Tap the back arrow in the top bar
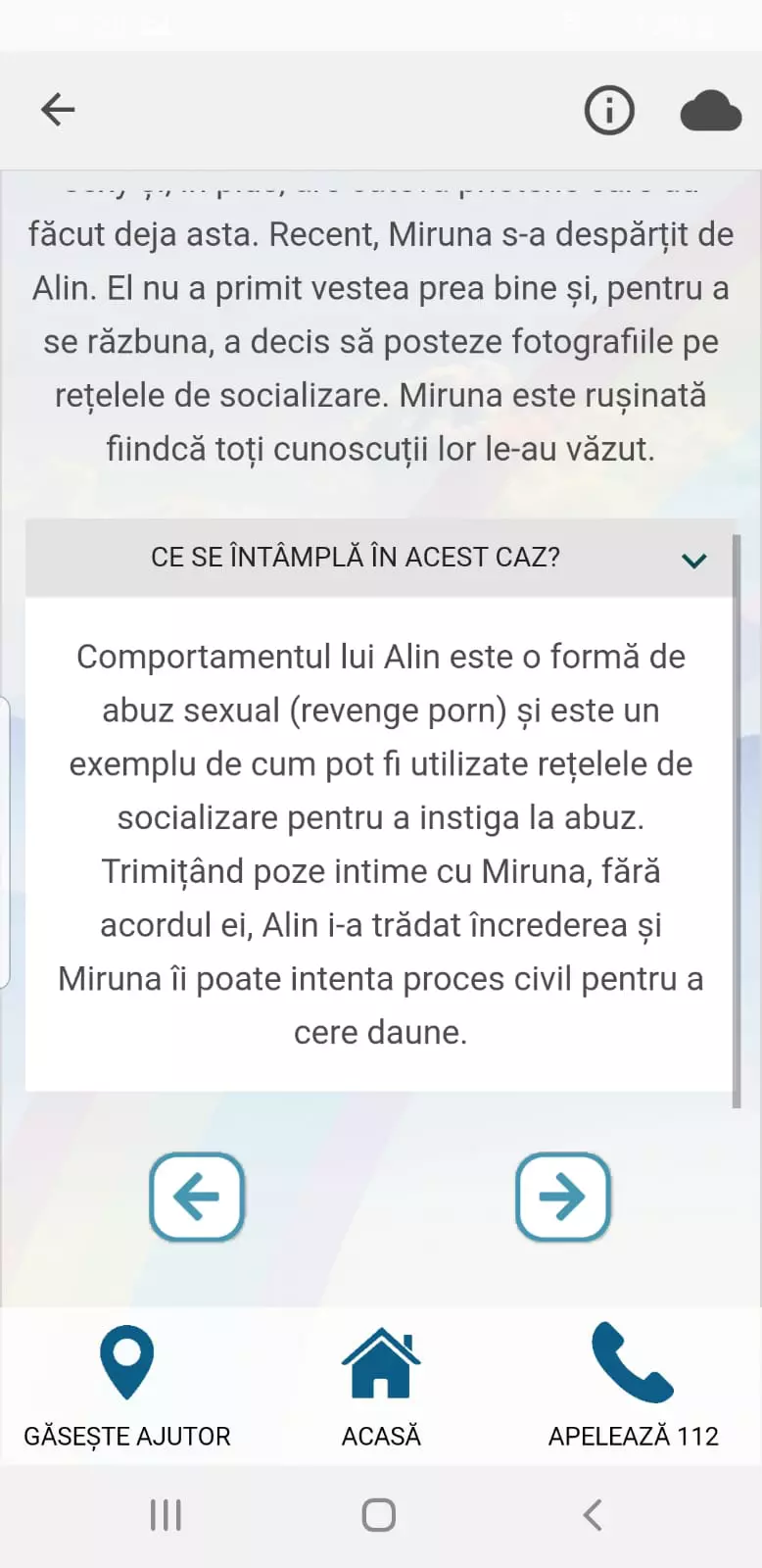The width and height of the screenshot is (762, 1568). (58, 109)
